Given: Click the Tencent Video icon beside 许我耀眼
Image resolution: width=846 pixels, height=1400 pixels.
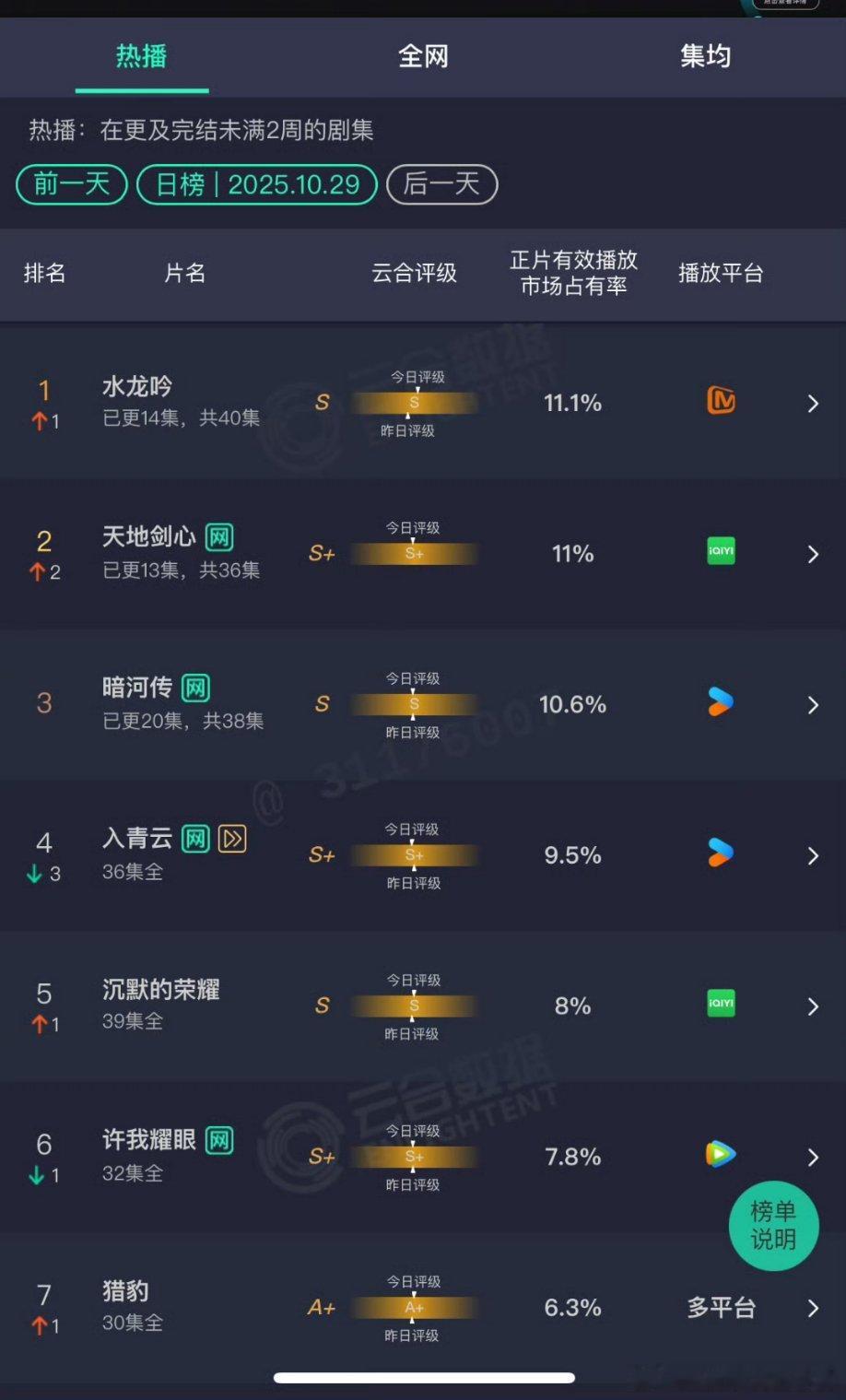Looking at the screenshot, I should coord(720,1154).
